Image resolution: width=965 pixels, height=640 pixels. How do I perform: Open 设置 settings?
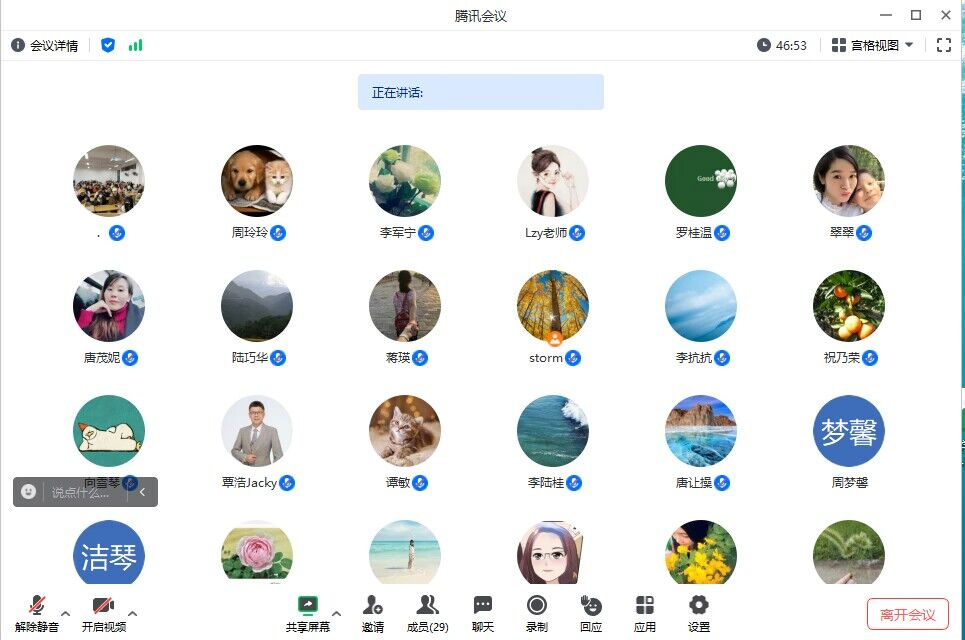(x=699, y=612)
